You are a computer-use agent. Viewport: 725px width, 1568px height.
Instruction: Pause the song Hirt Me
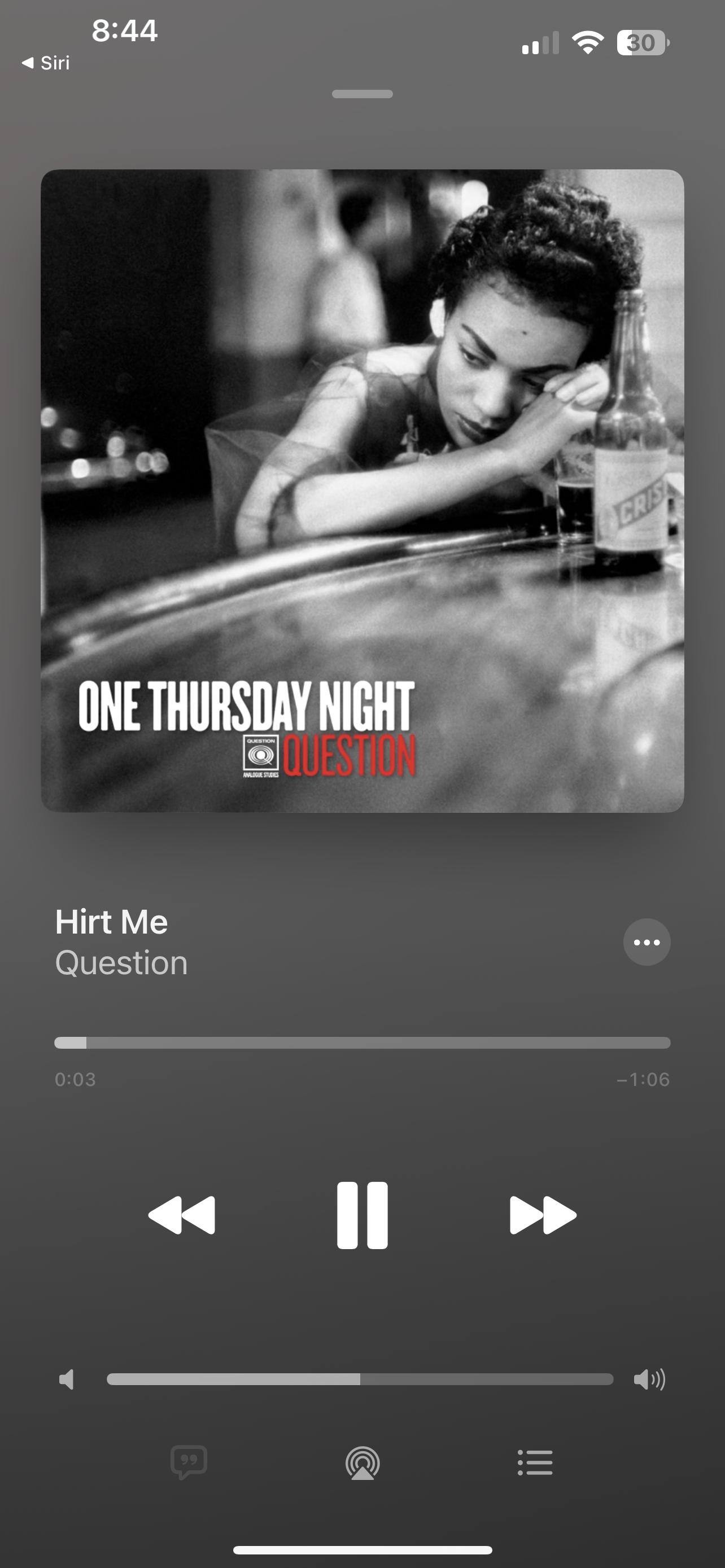(362, 1216)
